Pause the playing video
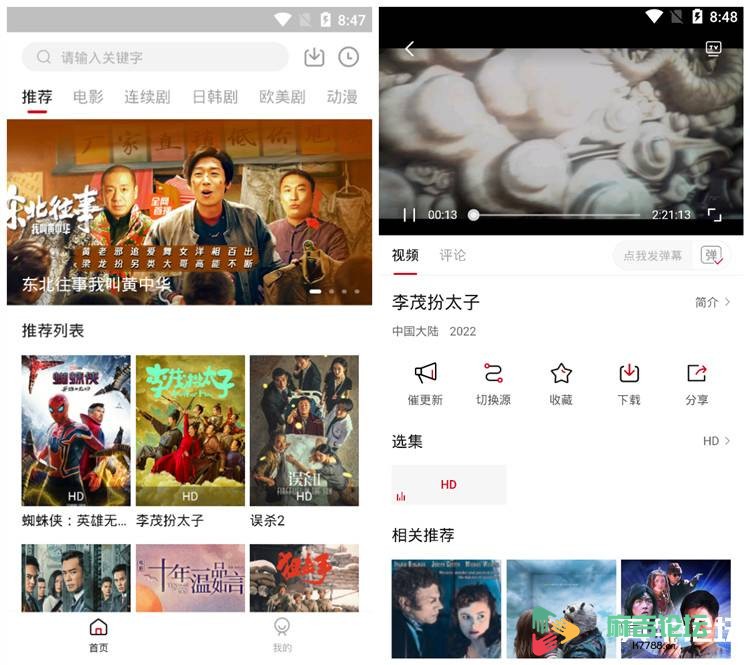750x665 pixels. click(409, 215)
